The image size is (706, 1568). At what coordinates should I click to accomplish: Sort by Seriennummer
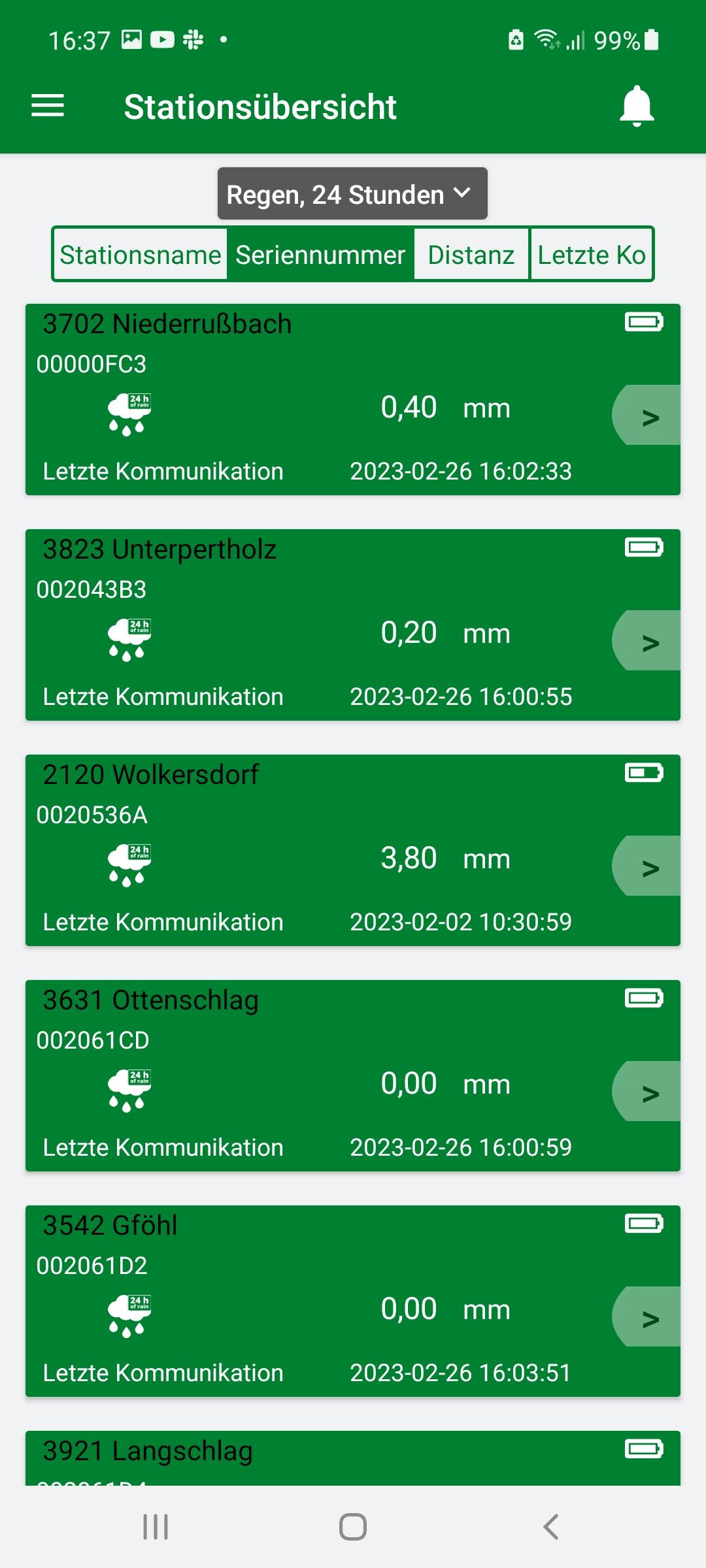point(320,255)
